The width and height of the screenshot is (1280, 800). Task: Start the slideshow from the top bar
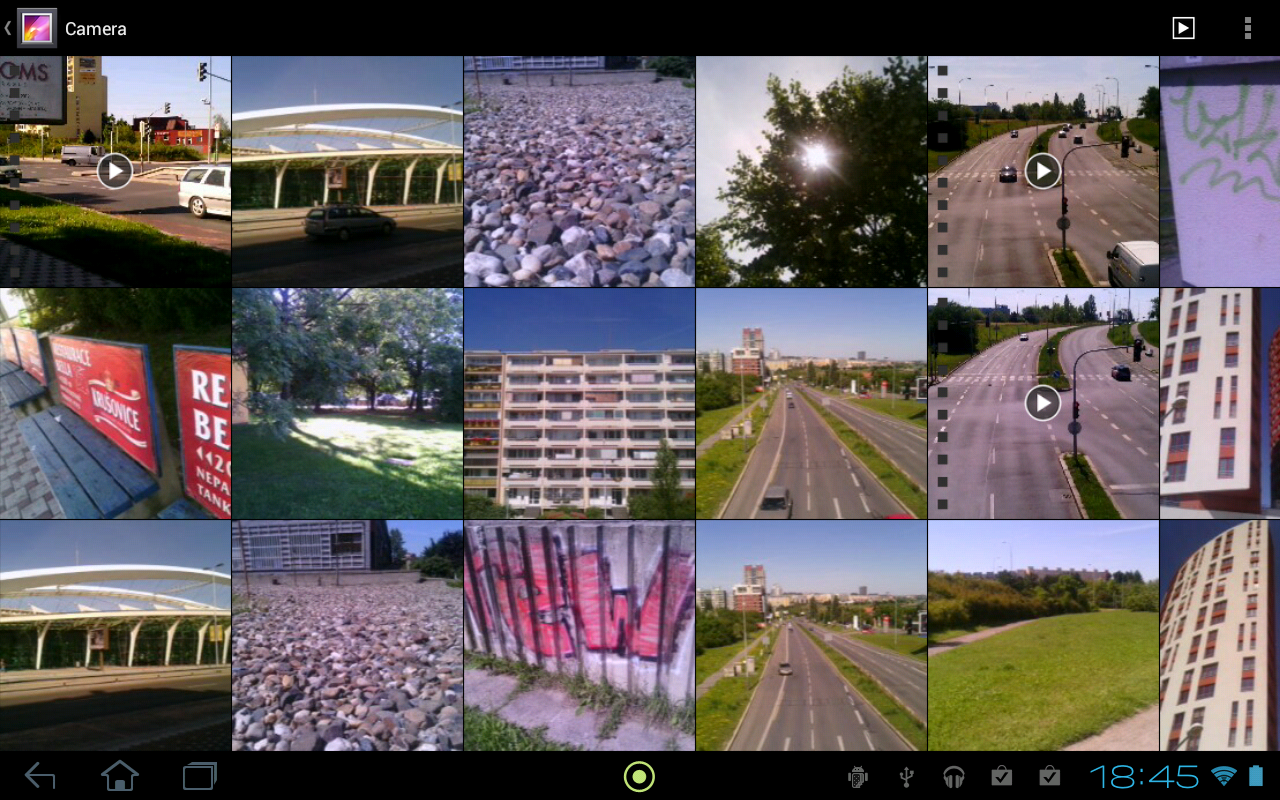(x=1183, y=28)
